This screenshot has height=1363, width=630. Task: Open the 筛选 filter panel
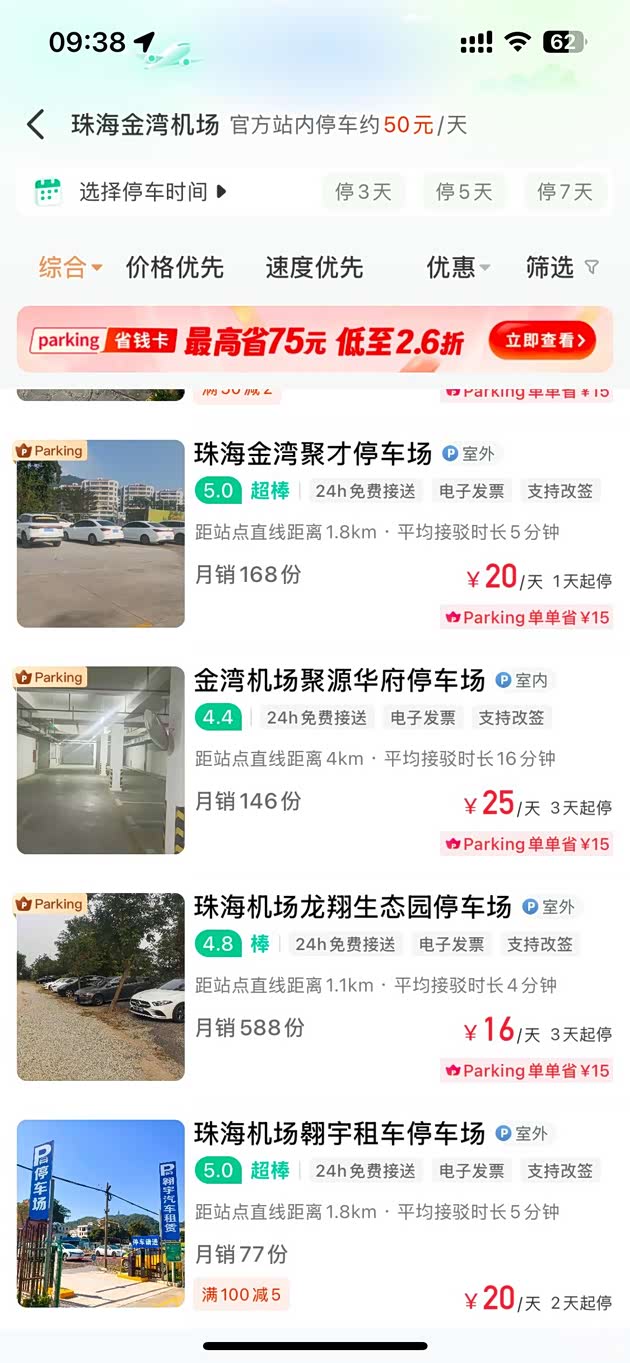562,267
